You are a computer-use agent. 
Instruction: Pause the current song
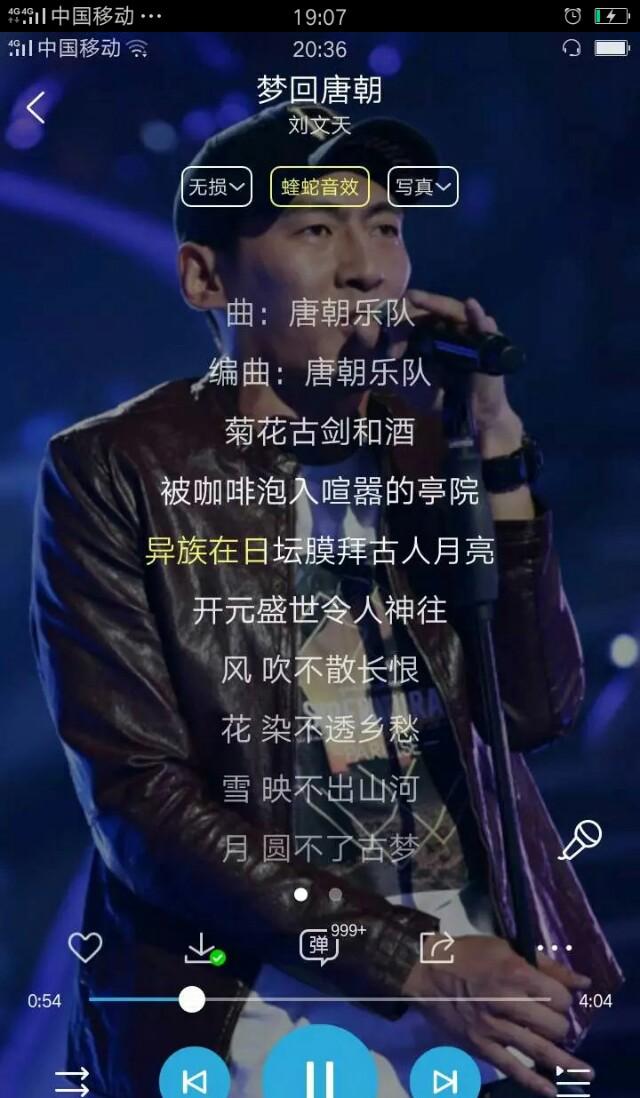[x=320, y=1075]
